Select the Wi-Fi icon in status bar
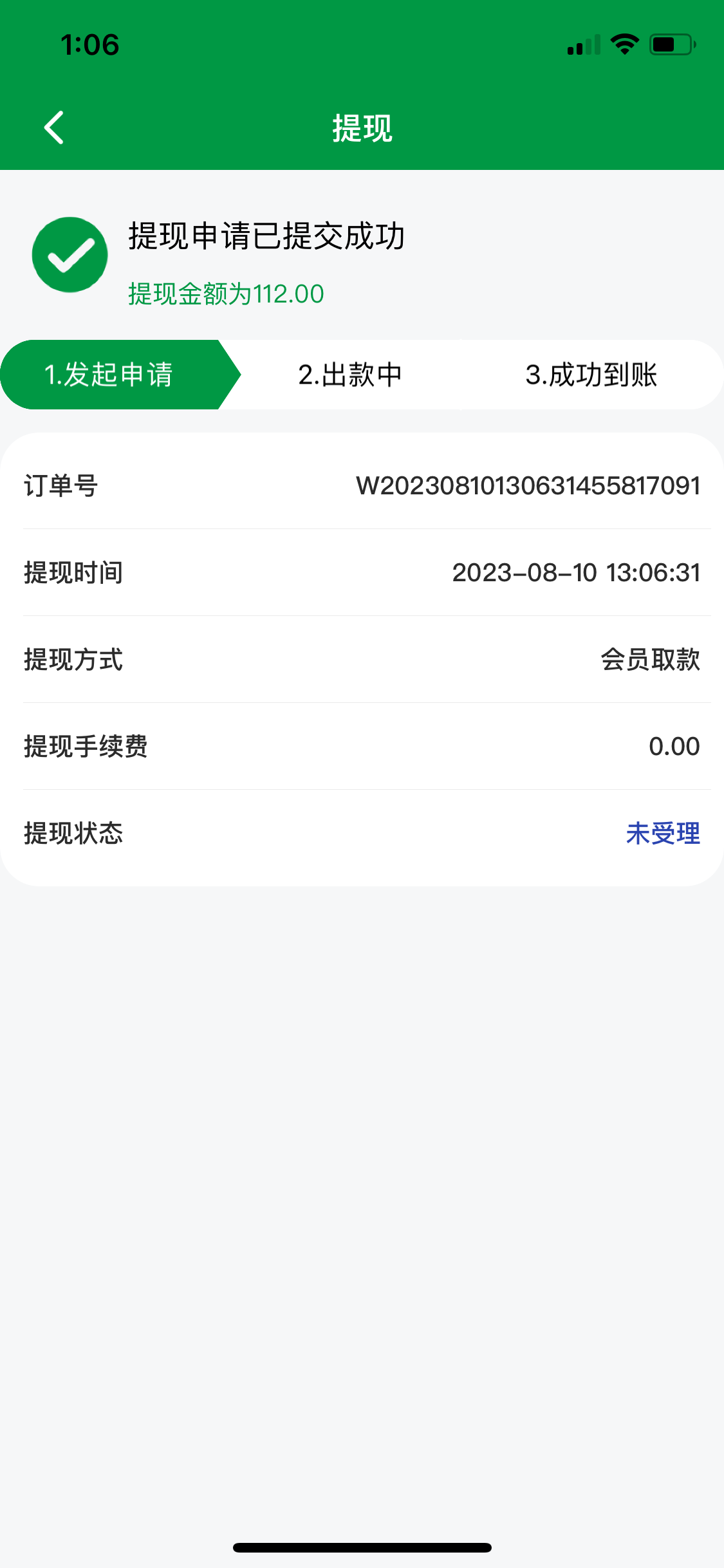Image resolution: width=724 pixels, height=1568 pixels. point(622,44)
